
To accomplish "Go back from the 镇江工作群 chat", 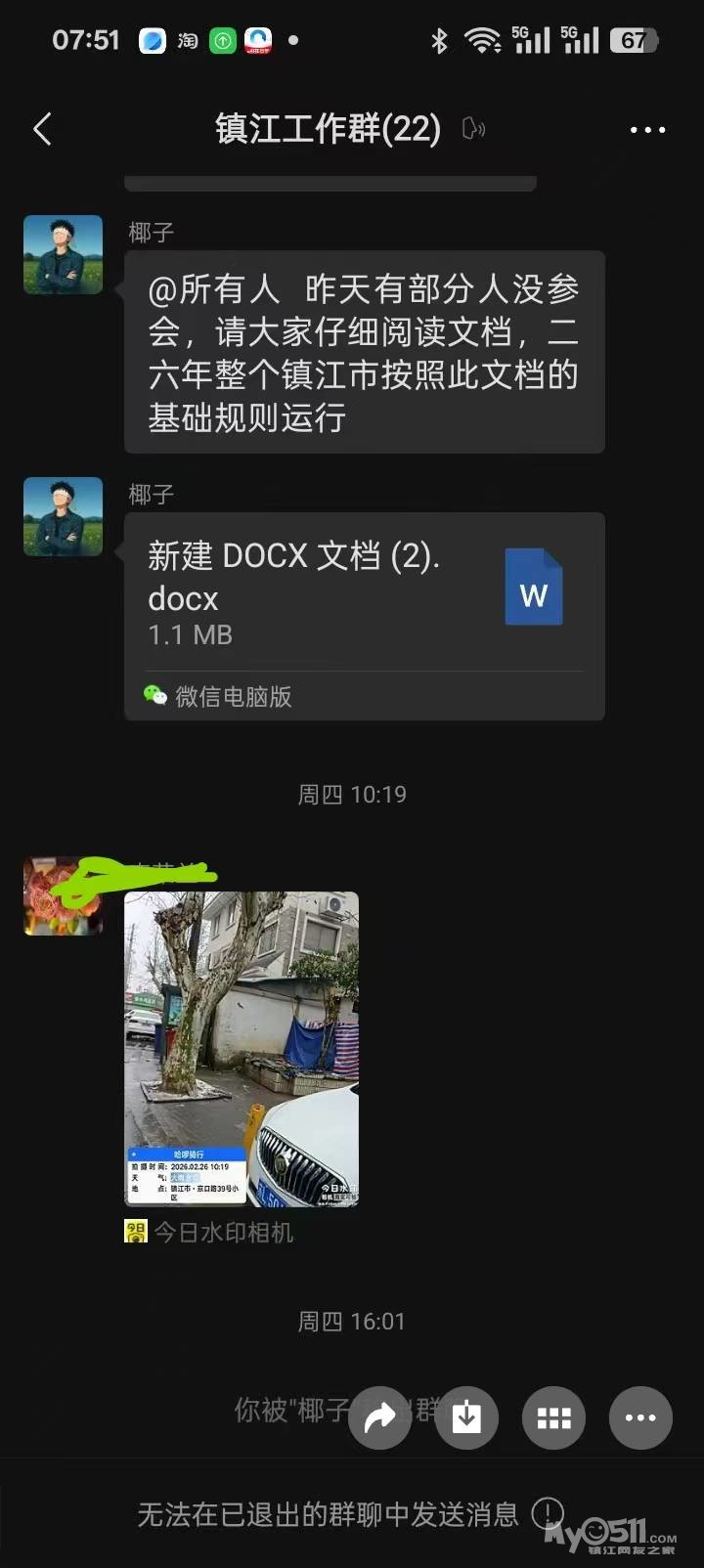I will coord(42,129).
